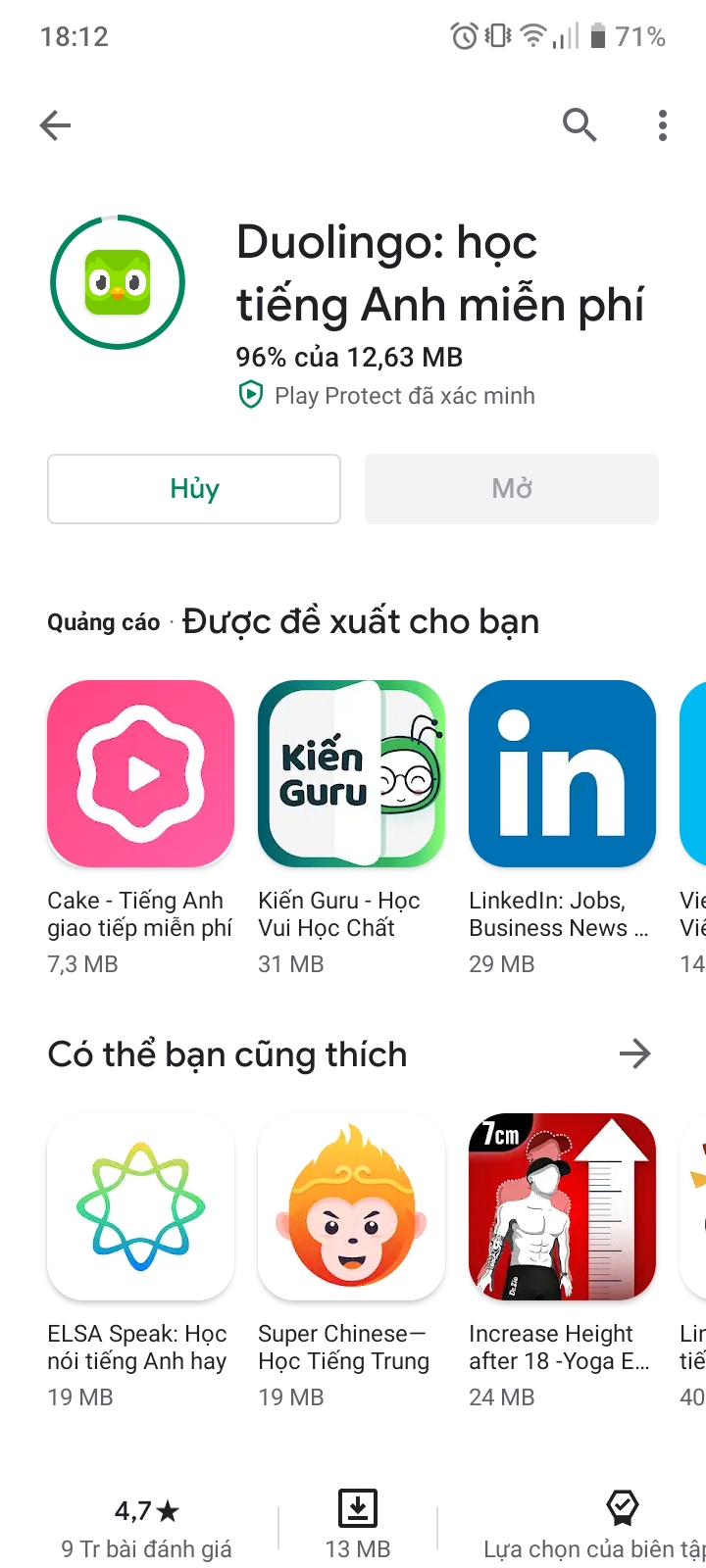Screen dimensions: 706x1568
Task: Expand the Có thể bạn cũng thích arrow
Action: (x=635, y=1054)
